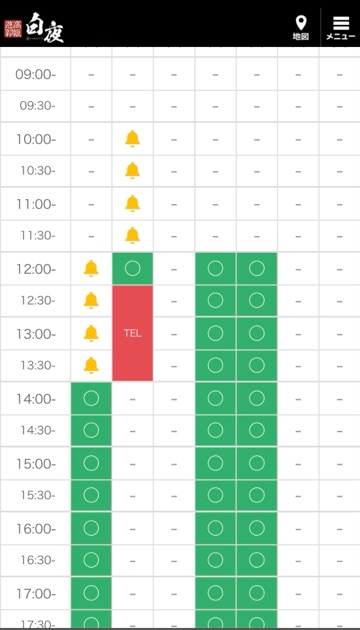Request a notification for the 11:00 slot
The image size is (360, 630).
tap(132, 203)
